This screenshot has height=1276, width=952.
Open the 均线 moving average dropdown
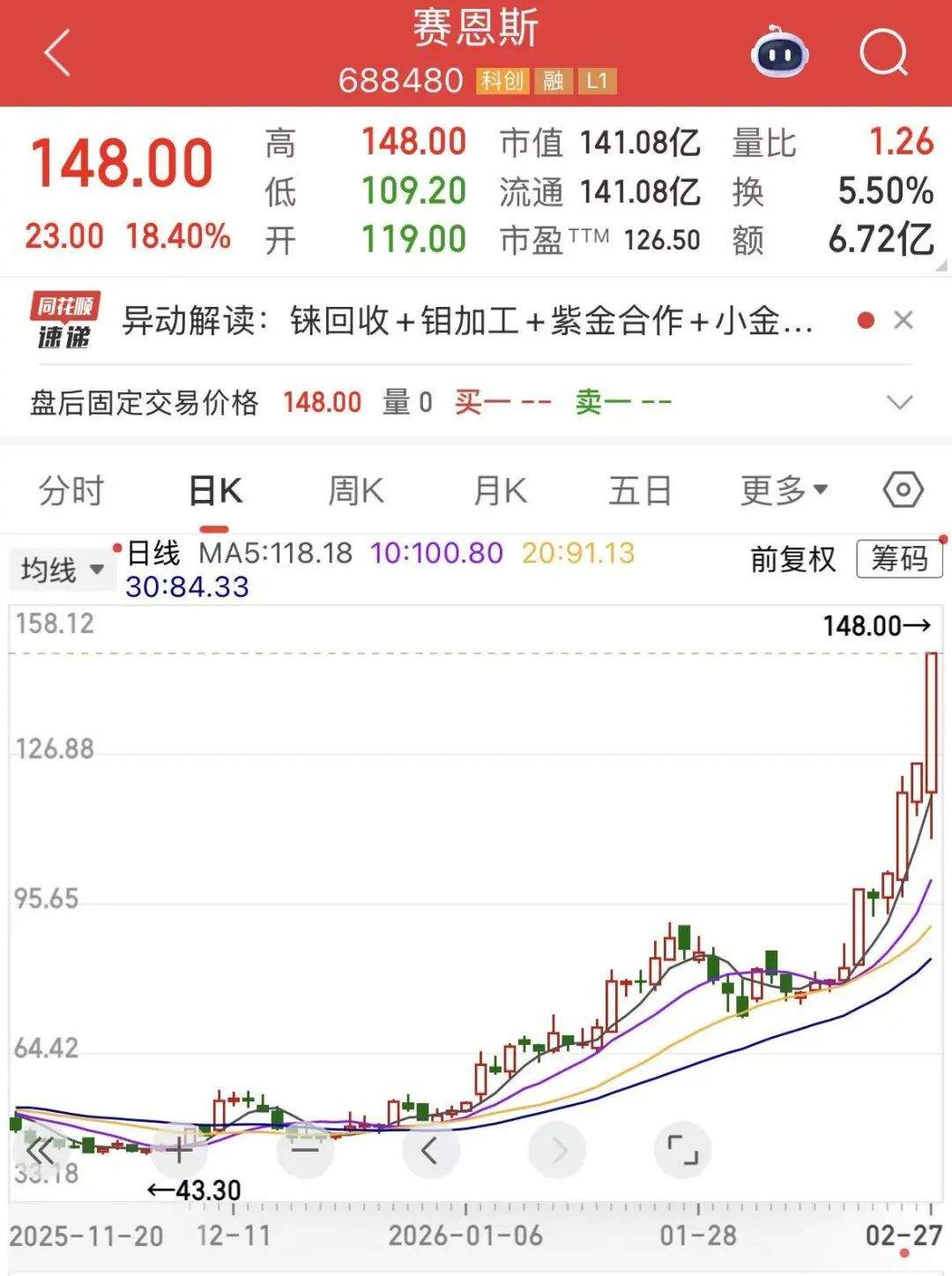click(62, 570)
